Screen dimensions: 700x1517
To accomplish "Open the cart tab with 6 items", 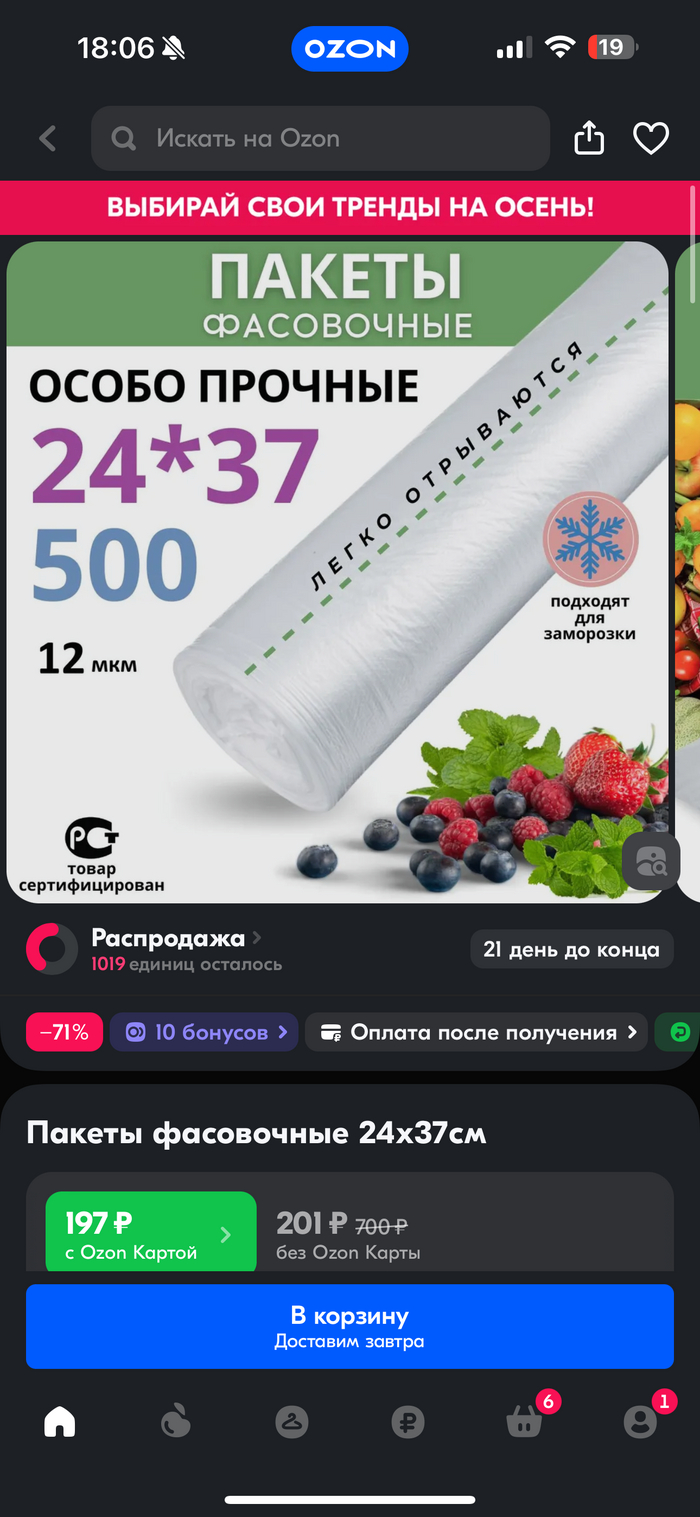I will (x=525, y=1421).
